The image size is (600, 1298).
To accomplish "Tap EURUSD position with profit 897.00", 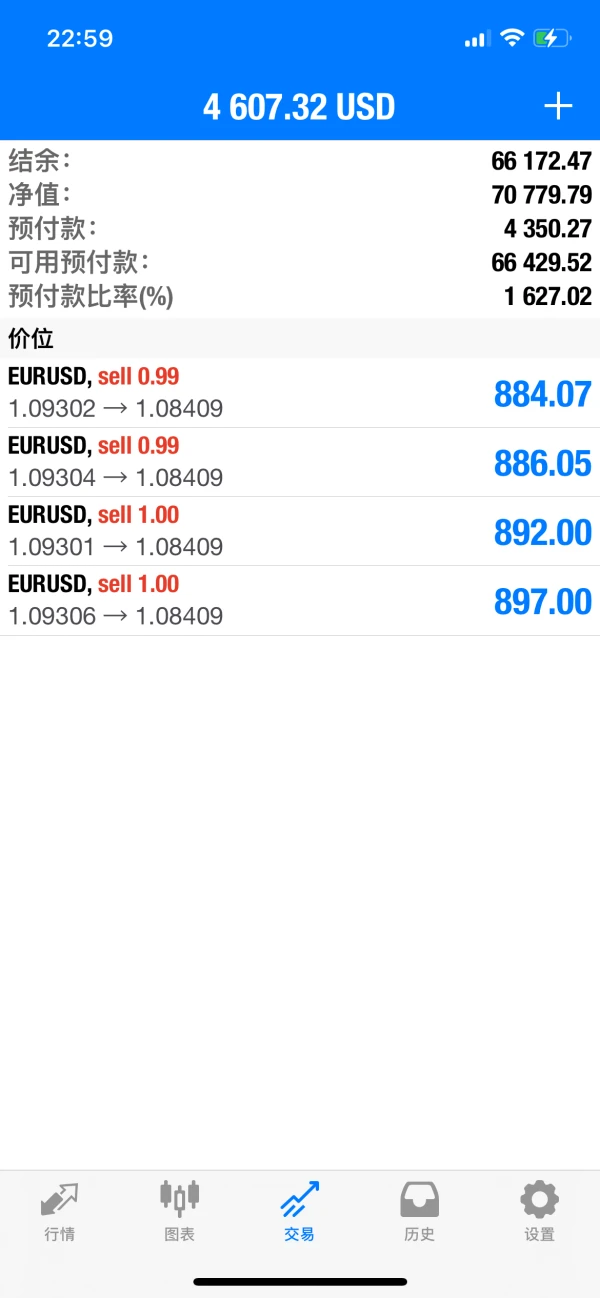I will click(300, 600).
